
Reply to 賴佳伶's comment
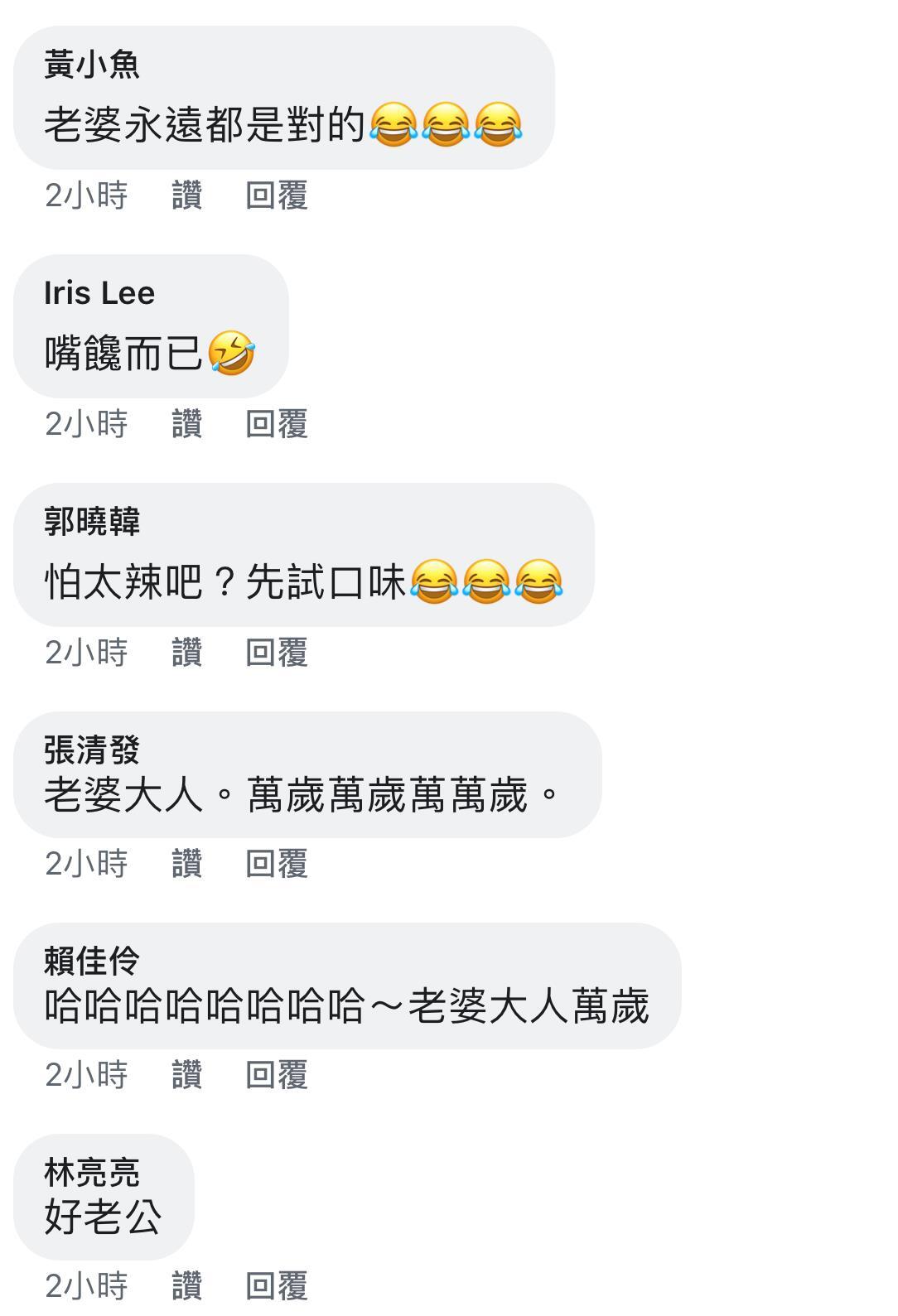(x=277, y=1075)
